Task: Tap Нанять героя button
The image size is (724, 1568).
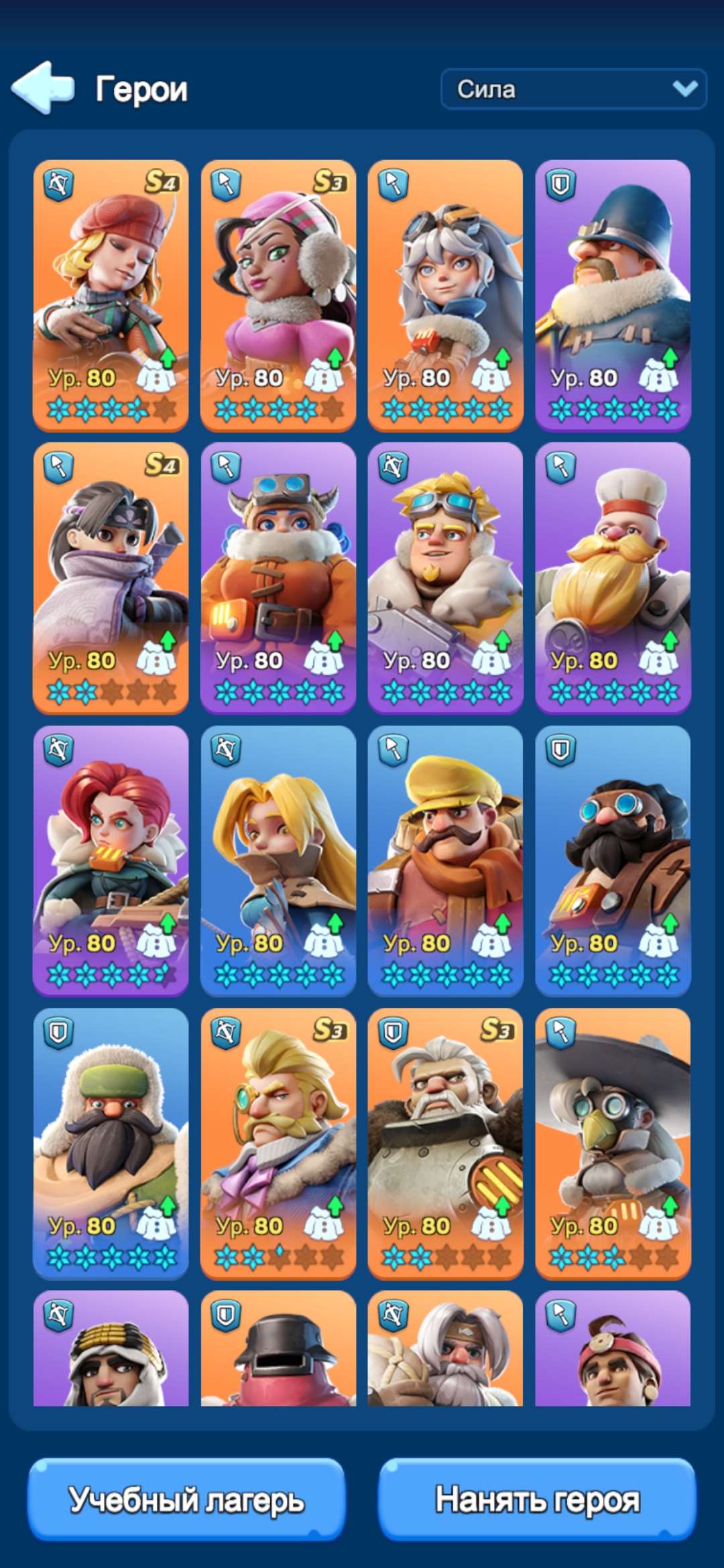Action: (537, 1499)
